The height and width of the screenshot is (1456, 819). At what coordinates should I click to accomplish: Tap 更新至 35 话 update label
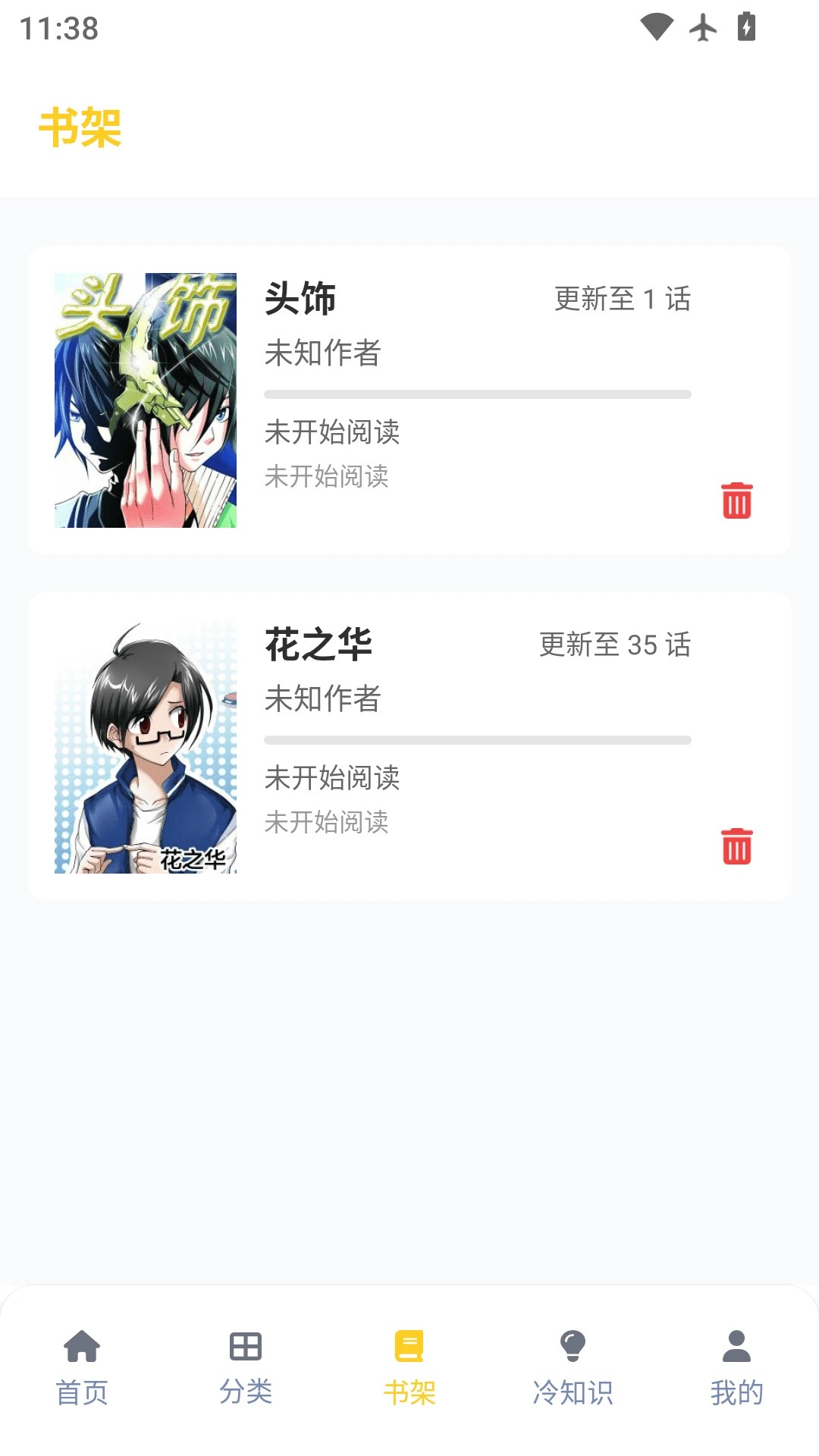[x=616, y=645]
